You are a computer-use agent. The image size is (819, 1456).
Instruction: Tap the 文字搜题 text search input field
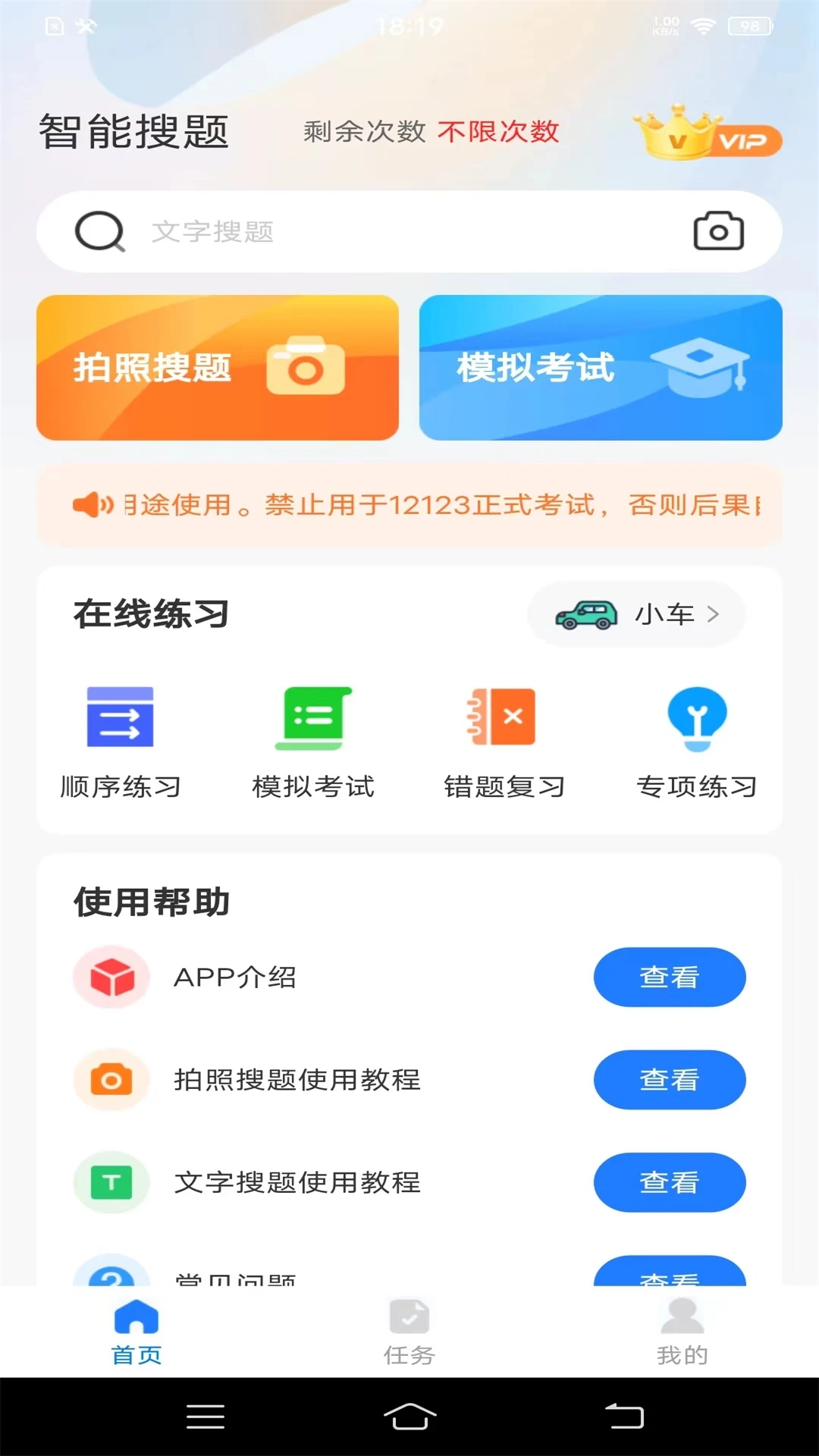(x=341, y=231)
